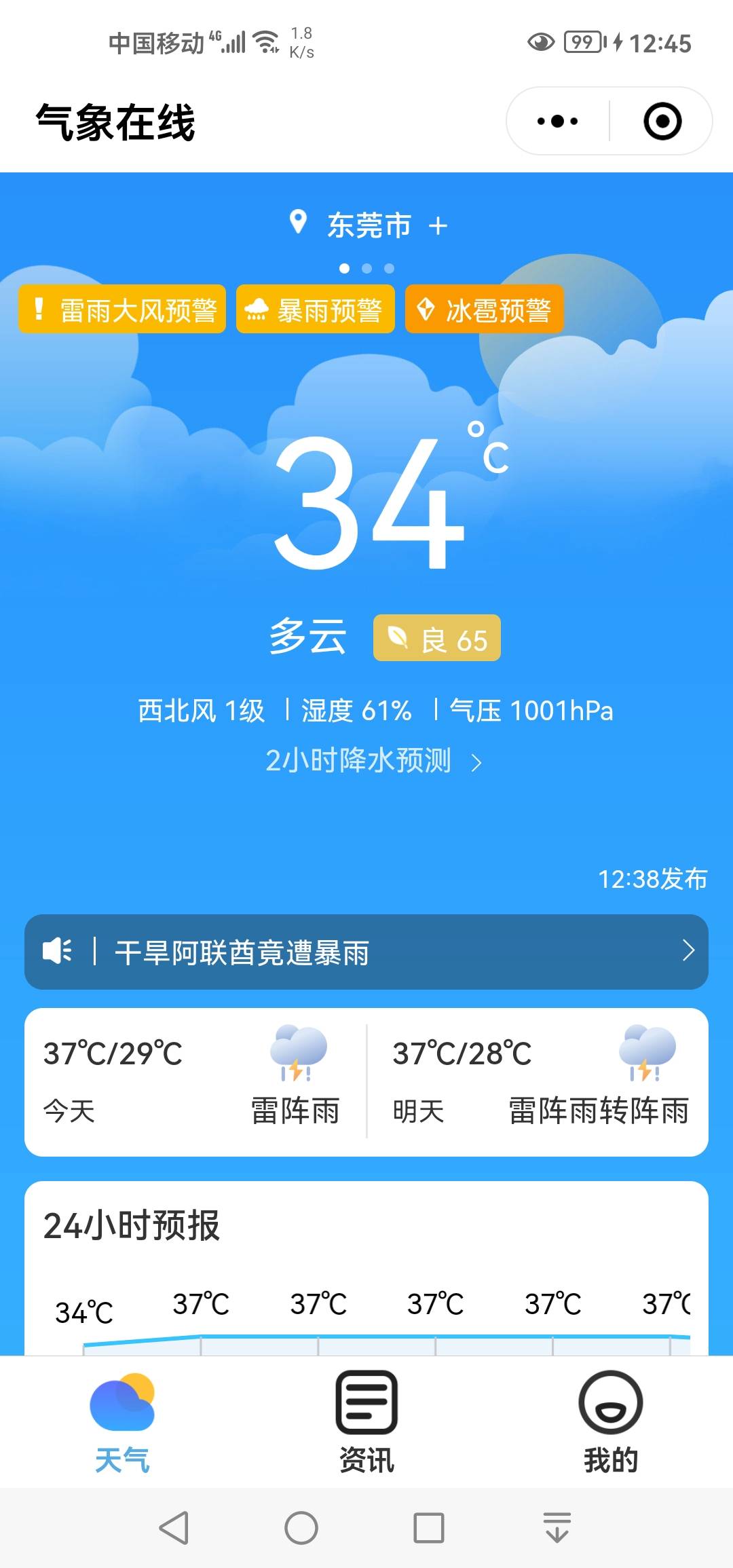The height and width of the screenshot is (1568, 733).
Task: Go to the 我的 tab
Action: pos(611,1422)
